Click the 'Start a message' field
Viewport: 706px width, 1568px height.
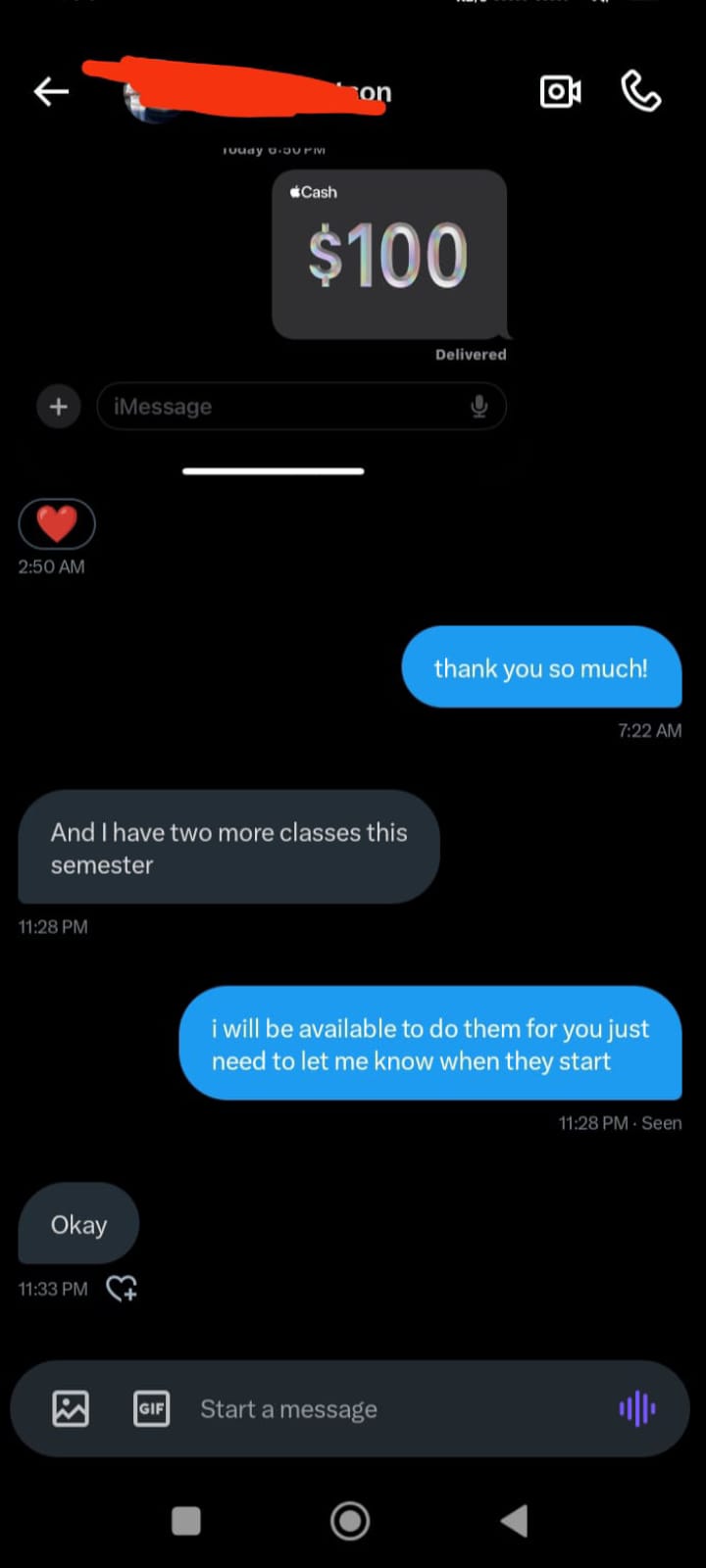click(288, 1408)
